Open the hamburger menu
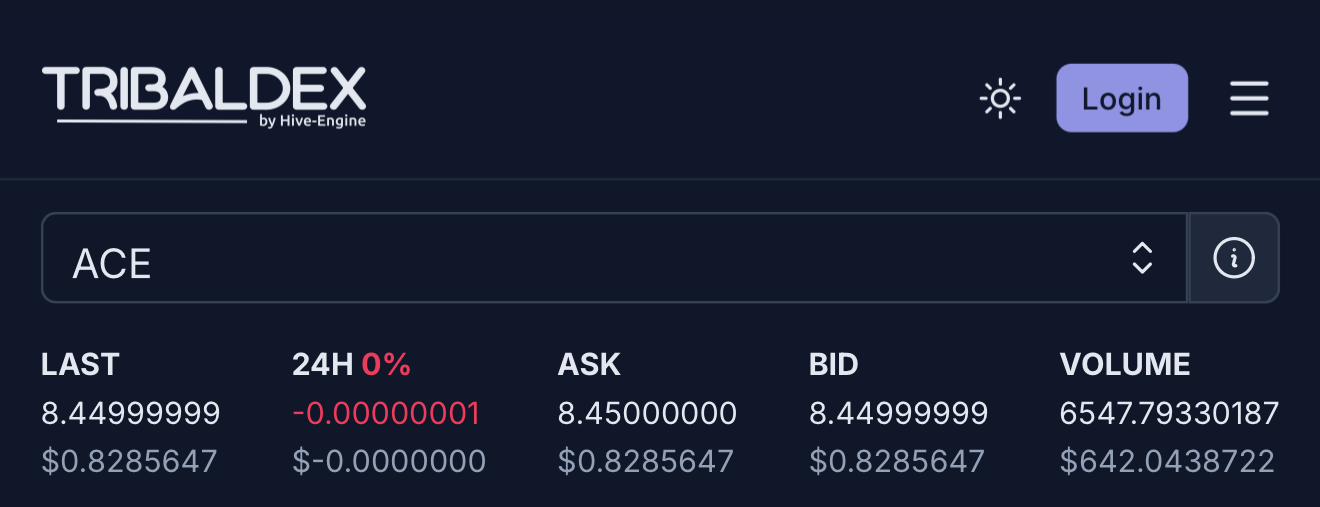1320x507 pixels. pyautogui.click(x=1249, y=99)
